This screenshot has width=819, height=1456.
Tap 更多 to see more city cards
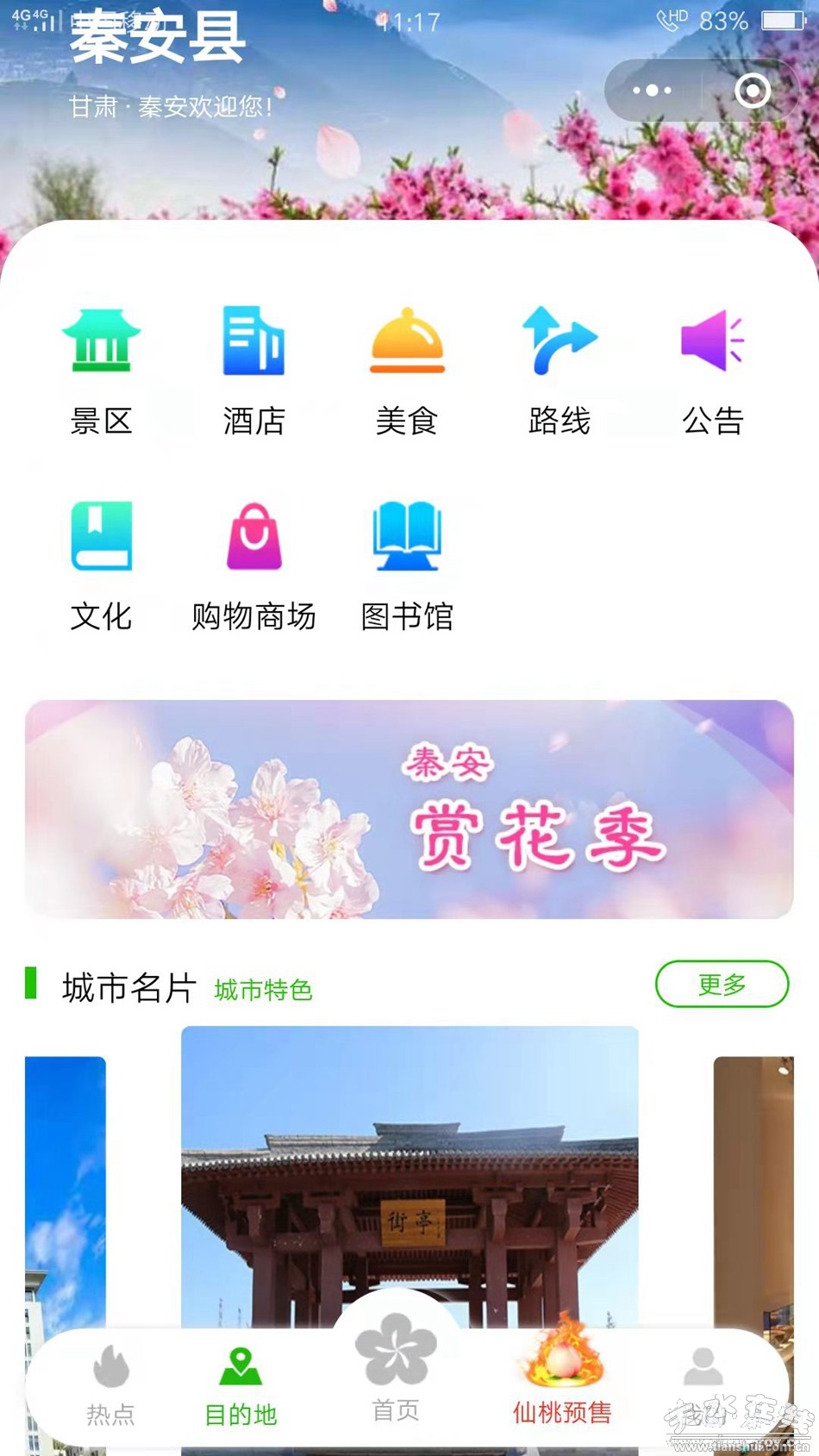[x=722, y=984]
